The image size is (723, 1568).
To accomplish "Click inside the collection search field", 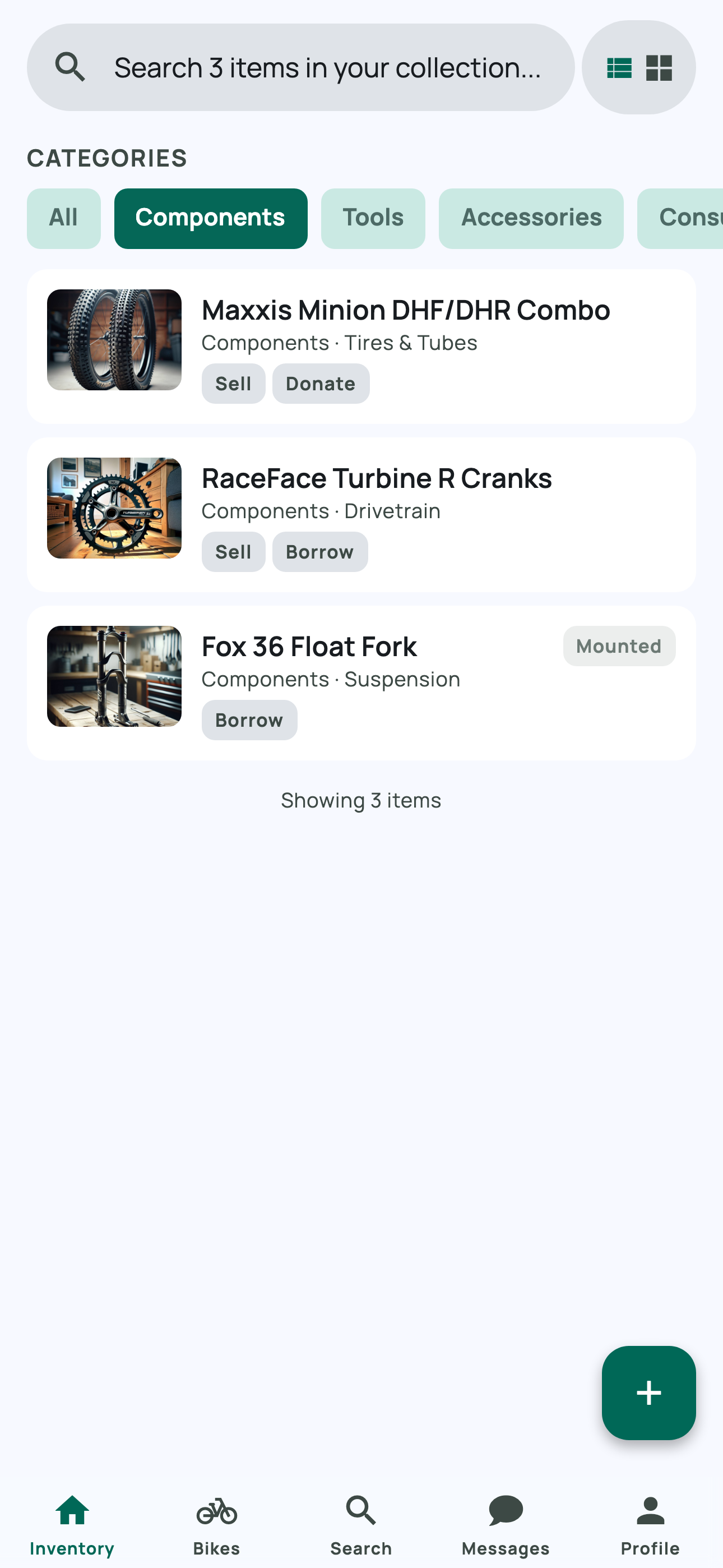I will pos(328,67).
